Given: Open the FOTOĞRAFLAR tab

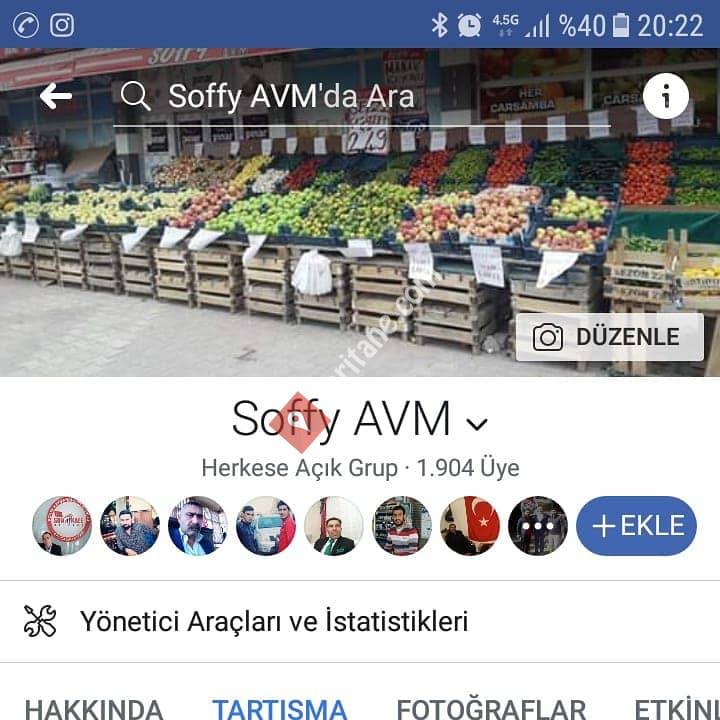Looking at the screenshot, I should (491, 708).
